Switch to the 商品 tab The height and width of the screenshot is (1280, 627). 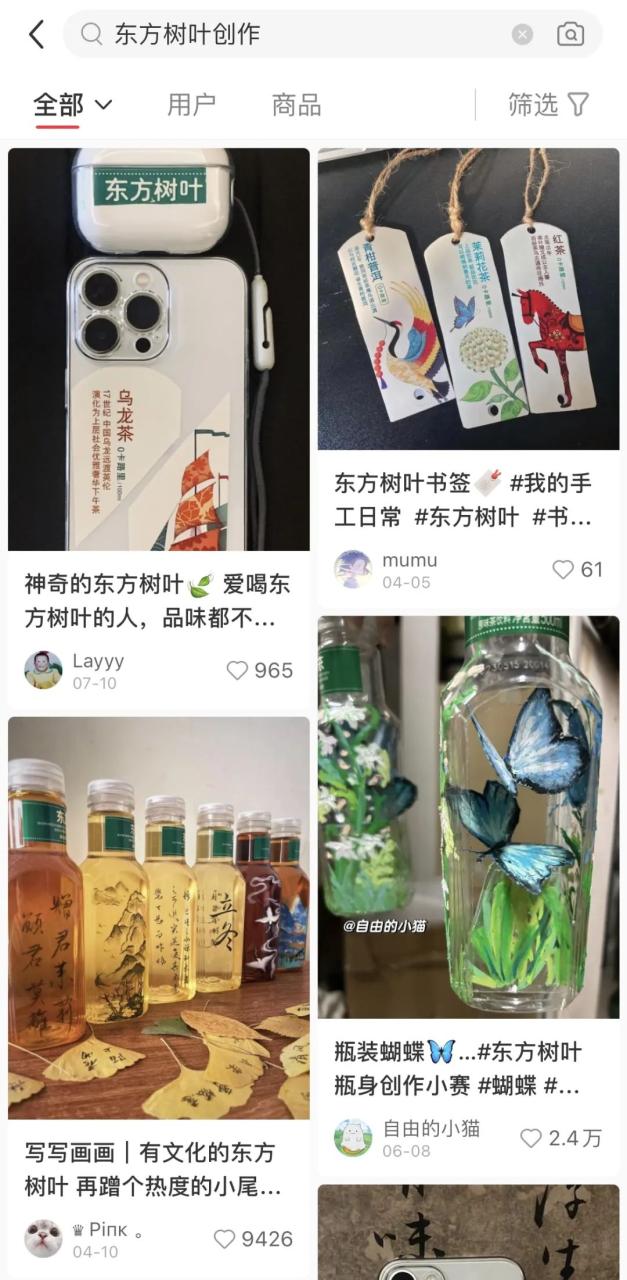[x=296, y=104]
